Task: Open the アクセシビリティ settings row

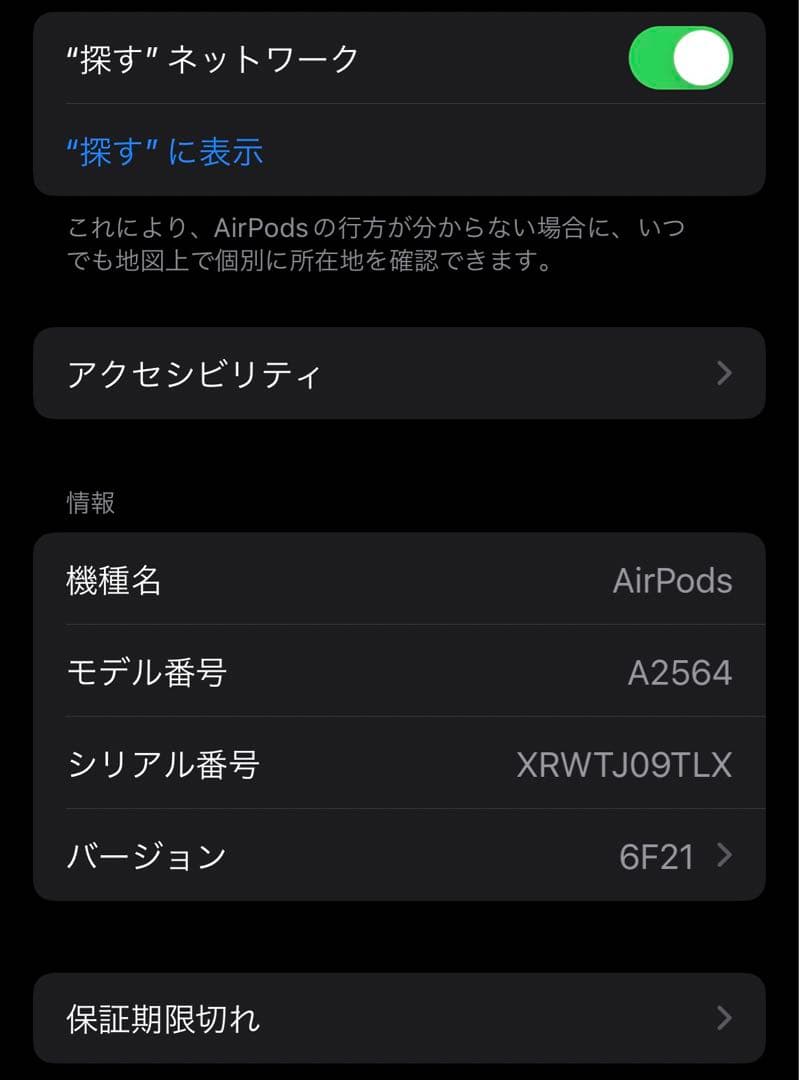Action: coord(400,374)
